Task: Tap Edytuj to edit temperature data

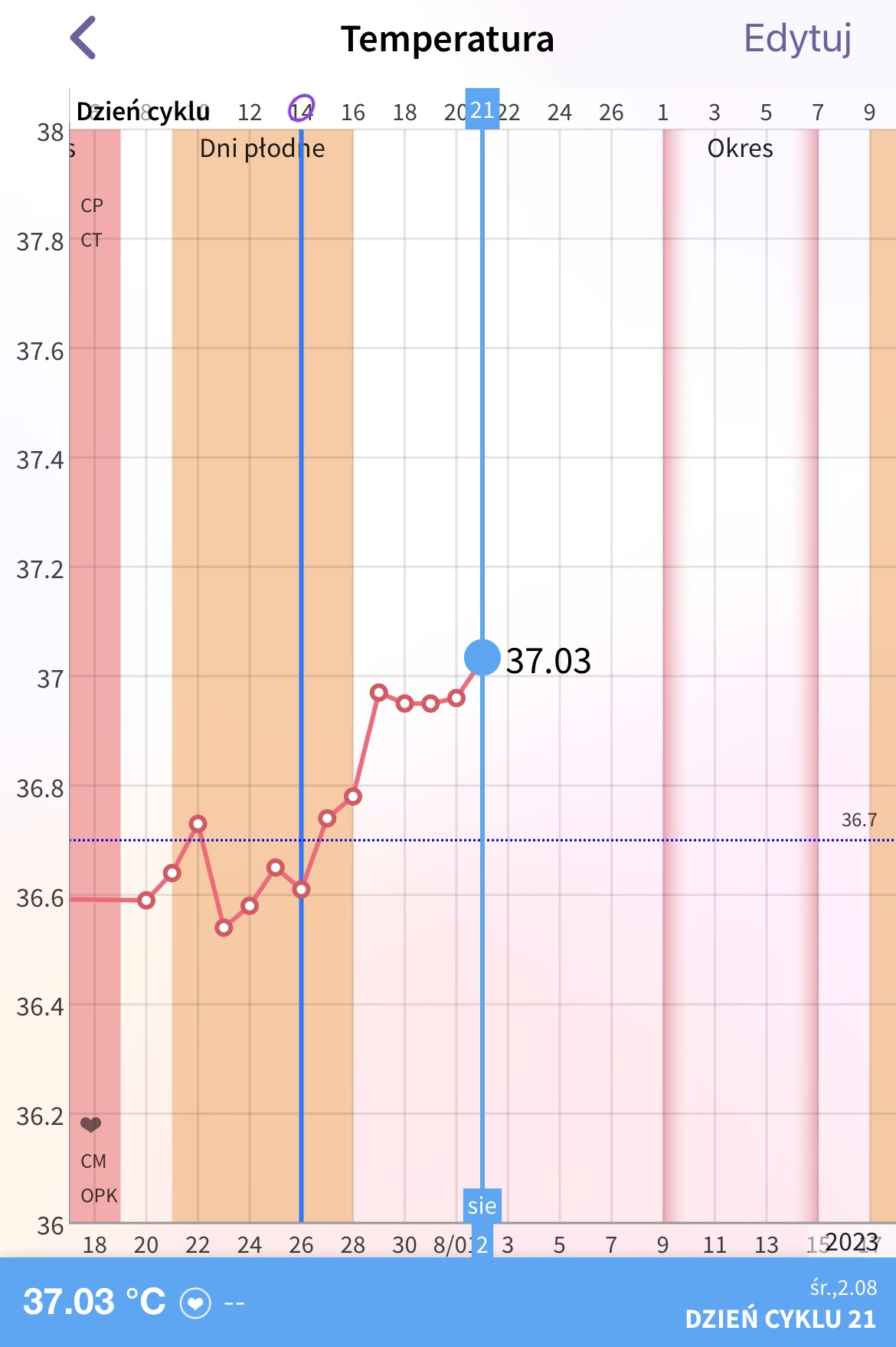Action: (796, 38)
